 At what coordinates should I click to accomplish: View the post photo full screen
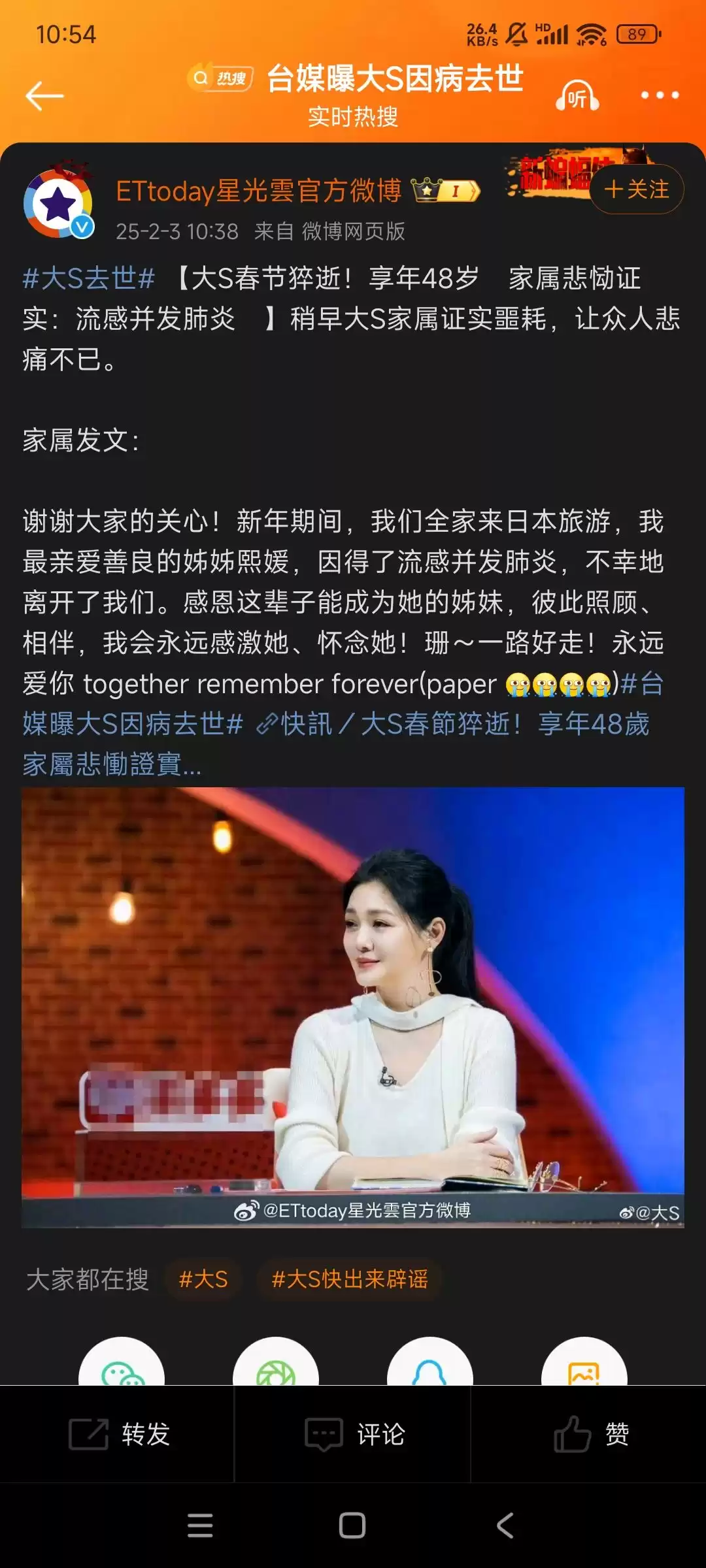[x=353, y=1007]
